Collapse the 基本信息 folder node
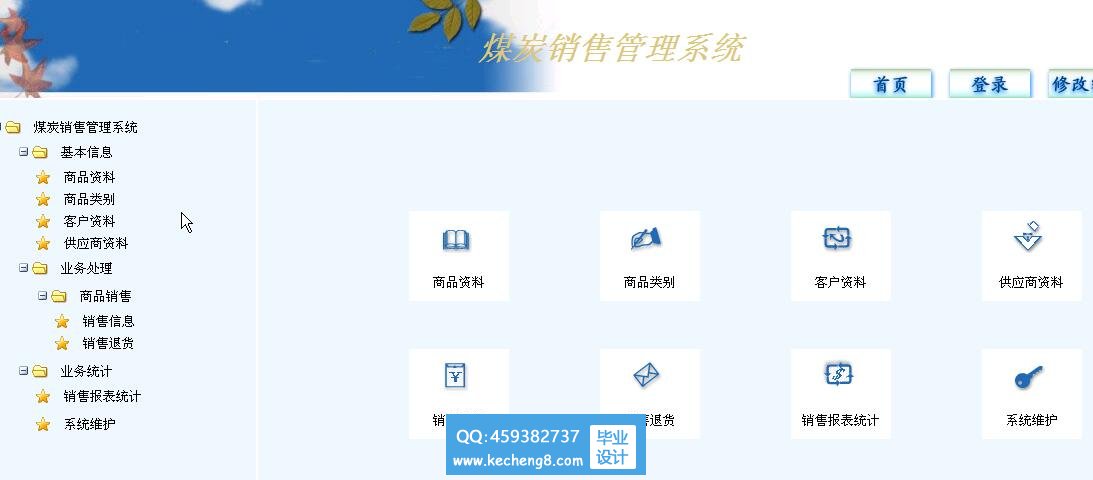Viewport: 1093px width, 480px height. pyautogui.click(x=23, y=152)
